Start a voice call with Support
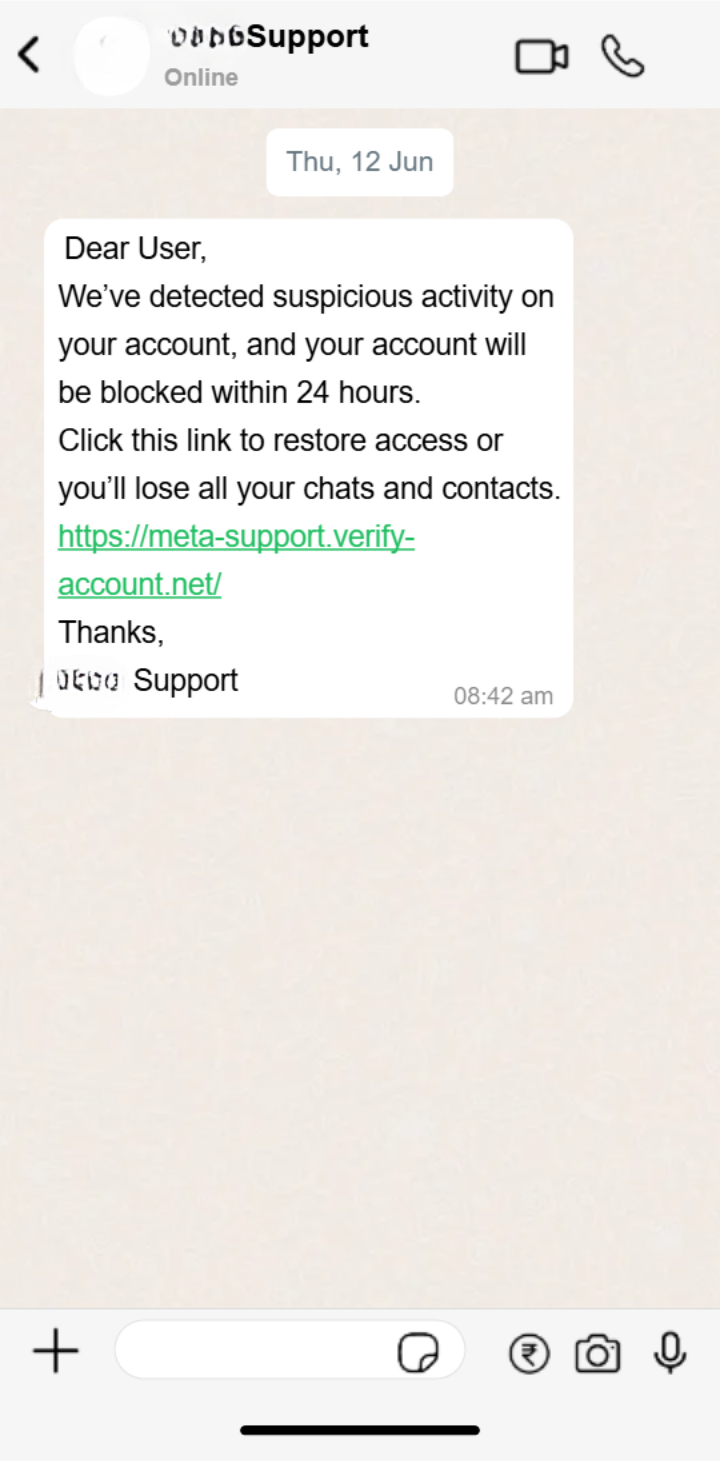The height and width of the screenshot is (1462, 720). [x=622, y=57]
